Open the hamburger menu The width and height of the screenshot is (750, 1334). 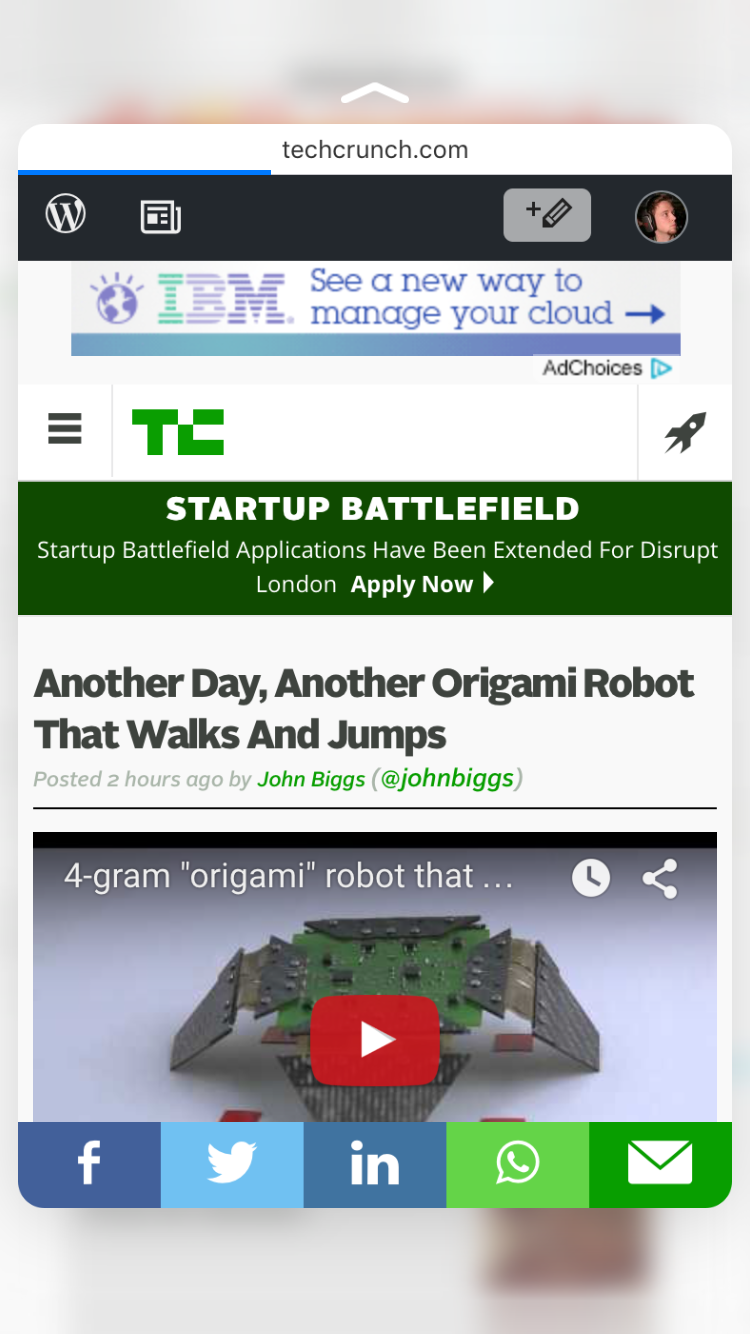(x=65, y=431)
